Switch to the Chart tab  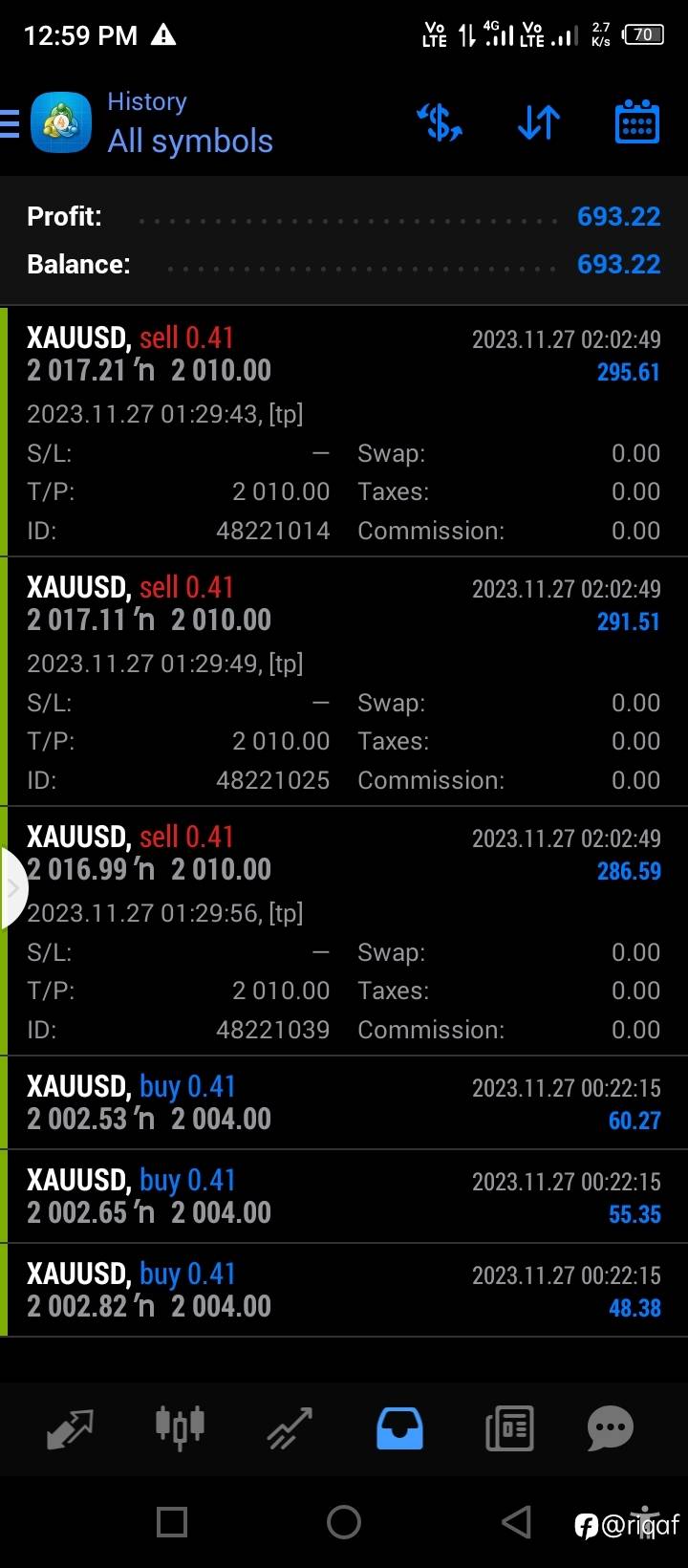[180, 1428]
